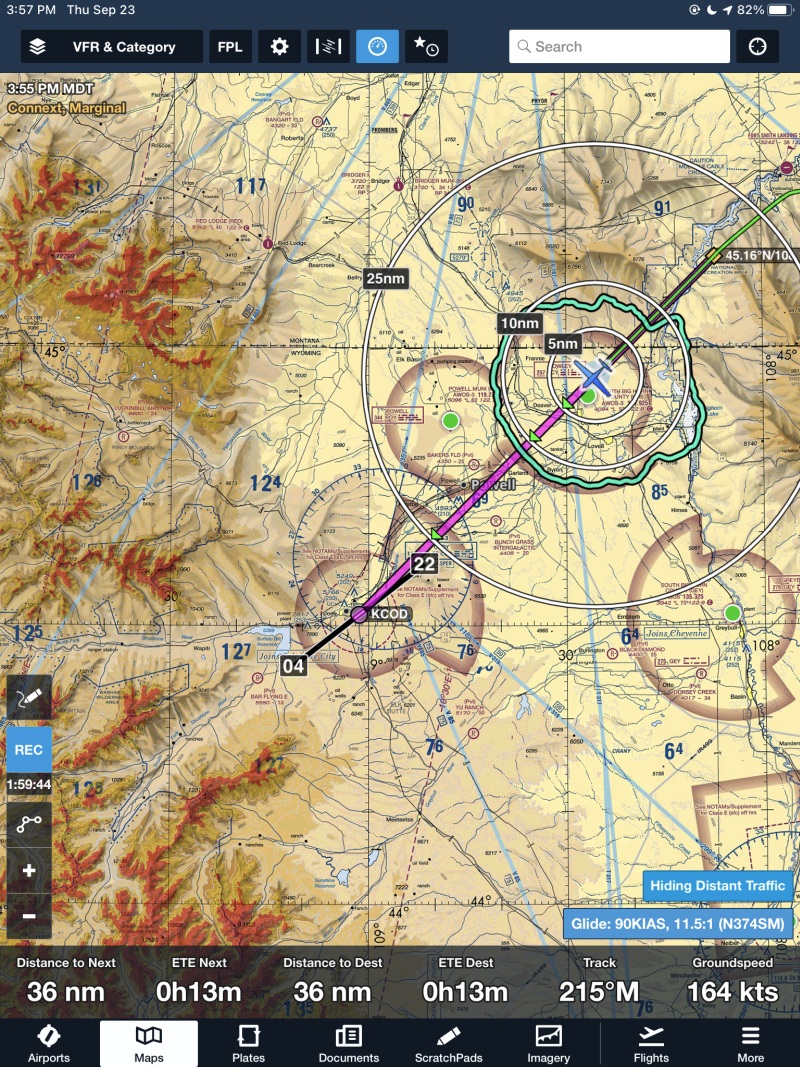Open the More tab menu
Viewport: 800px width, 1067px height.
coord(750,1043)
